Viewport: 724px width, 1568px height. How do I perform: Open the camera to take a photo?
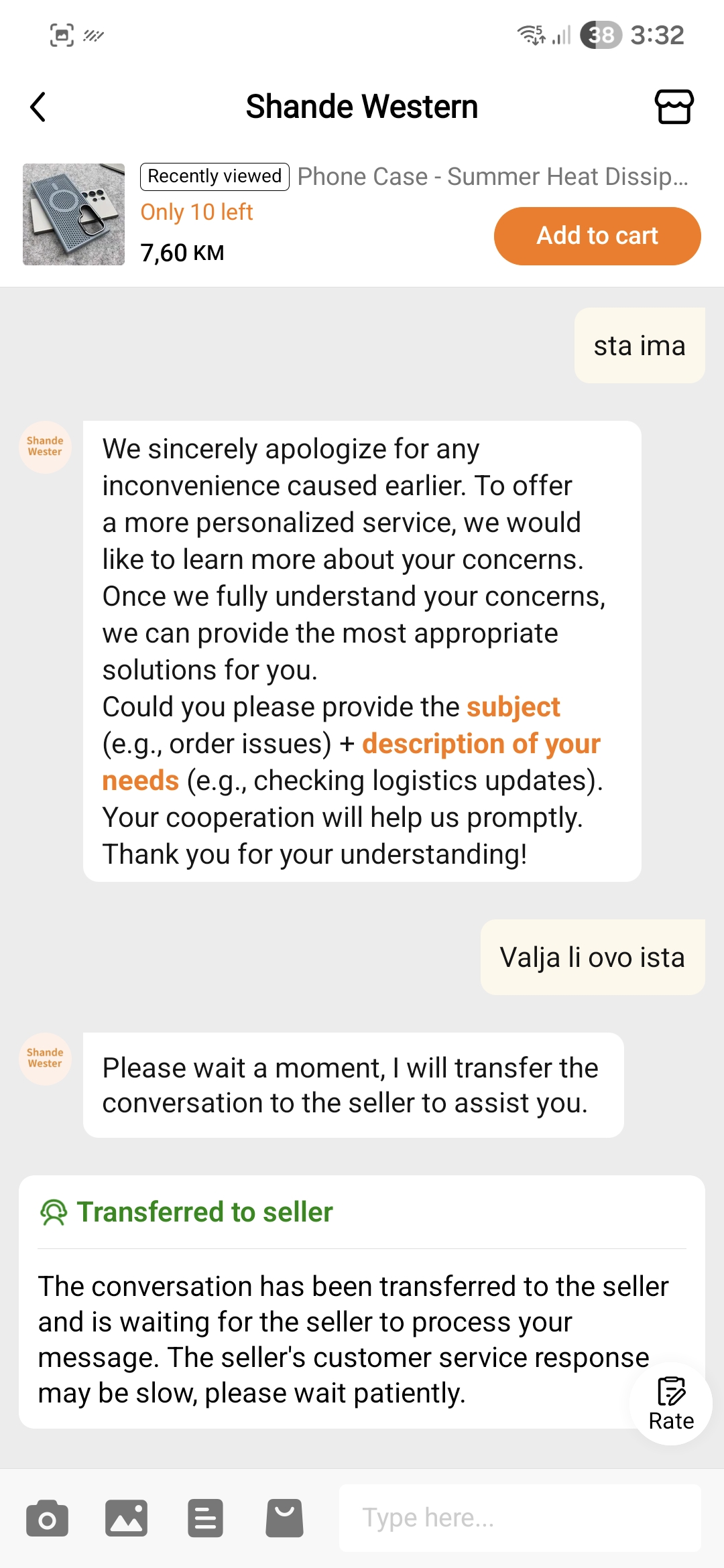point(47,1518)
